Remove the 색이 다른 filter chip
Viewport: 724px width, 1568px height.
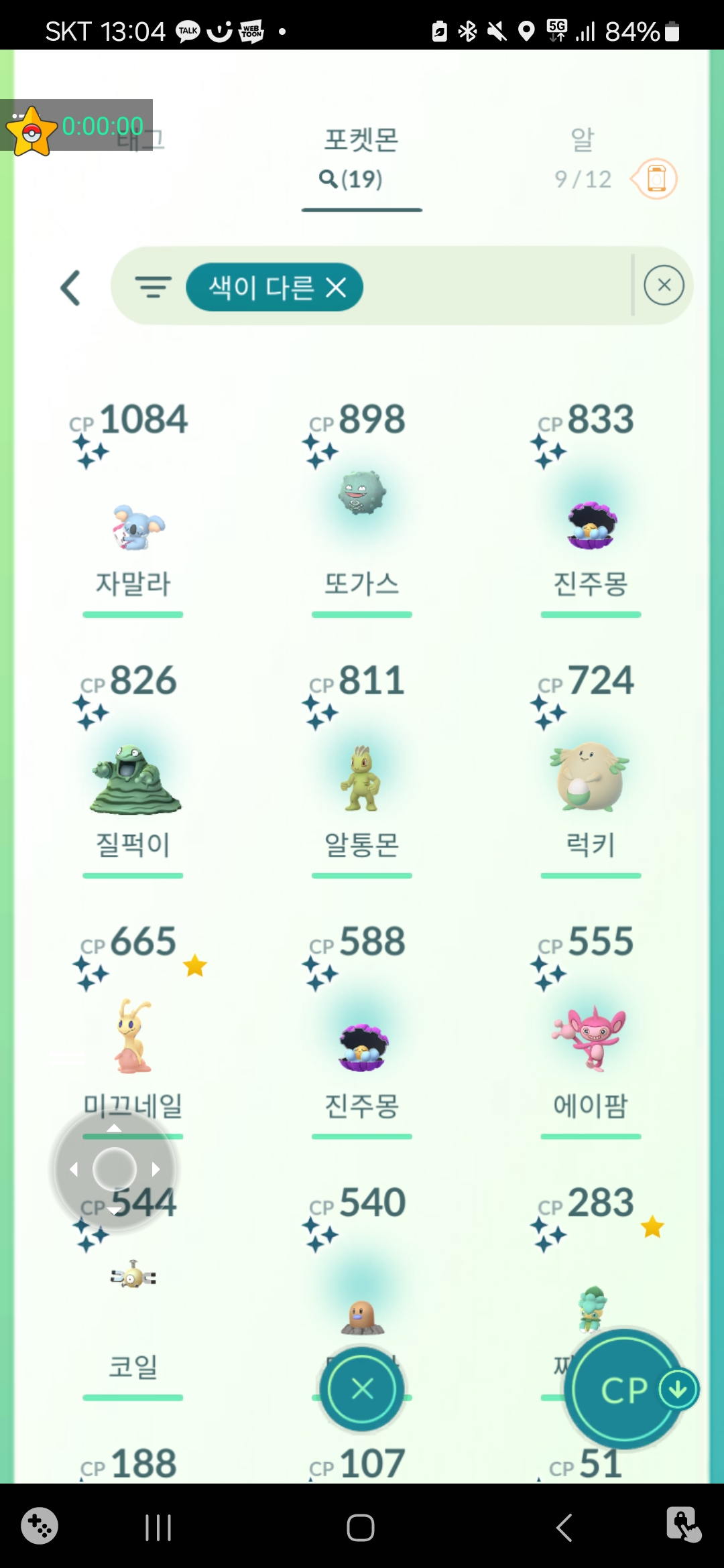tap(336, 288)
